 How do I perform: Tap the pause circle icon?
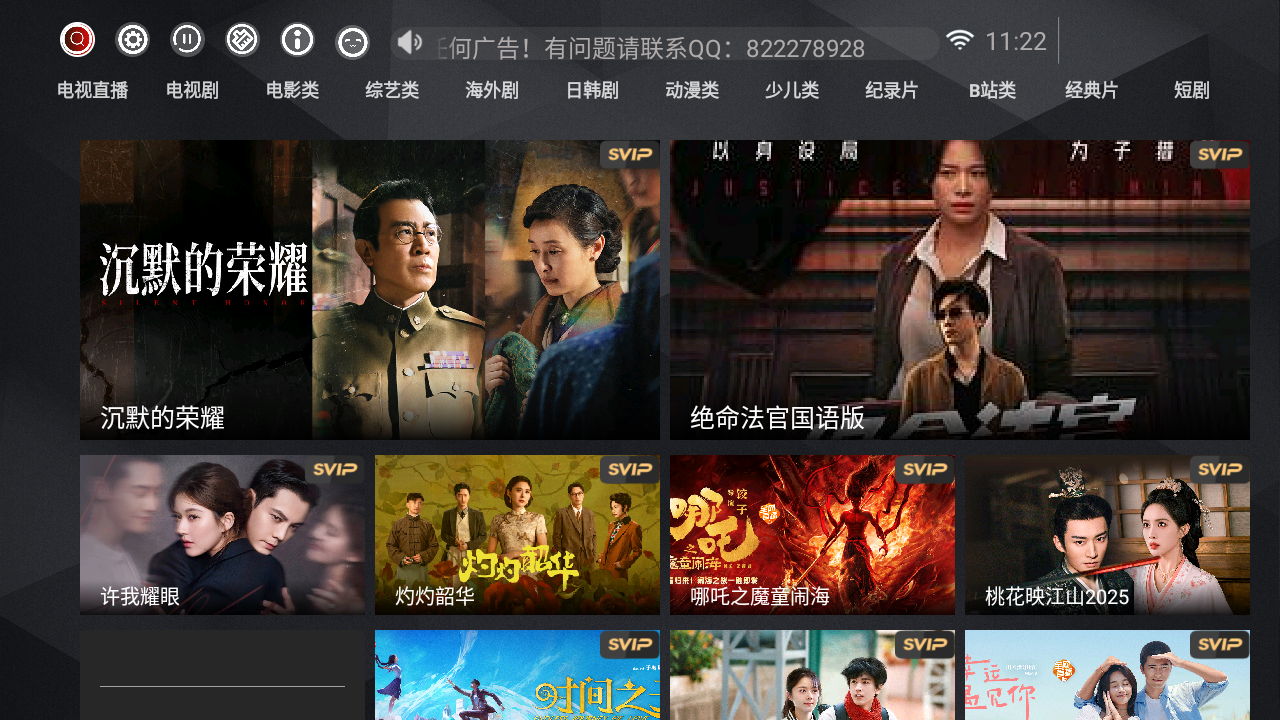187,40
